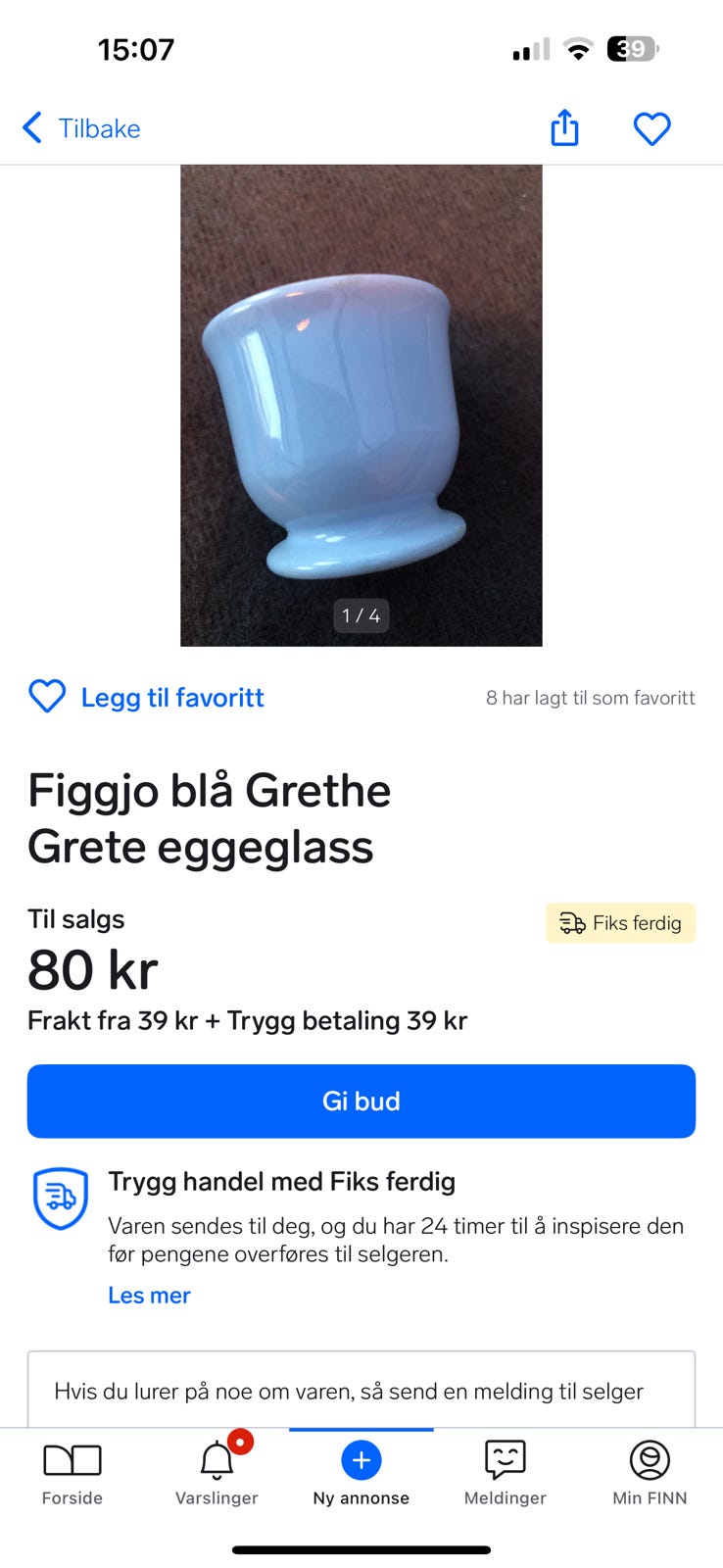Tap the 1/4 image counter overlay
The image size is (723, 1568).
[x=361, y=615]
